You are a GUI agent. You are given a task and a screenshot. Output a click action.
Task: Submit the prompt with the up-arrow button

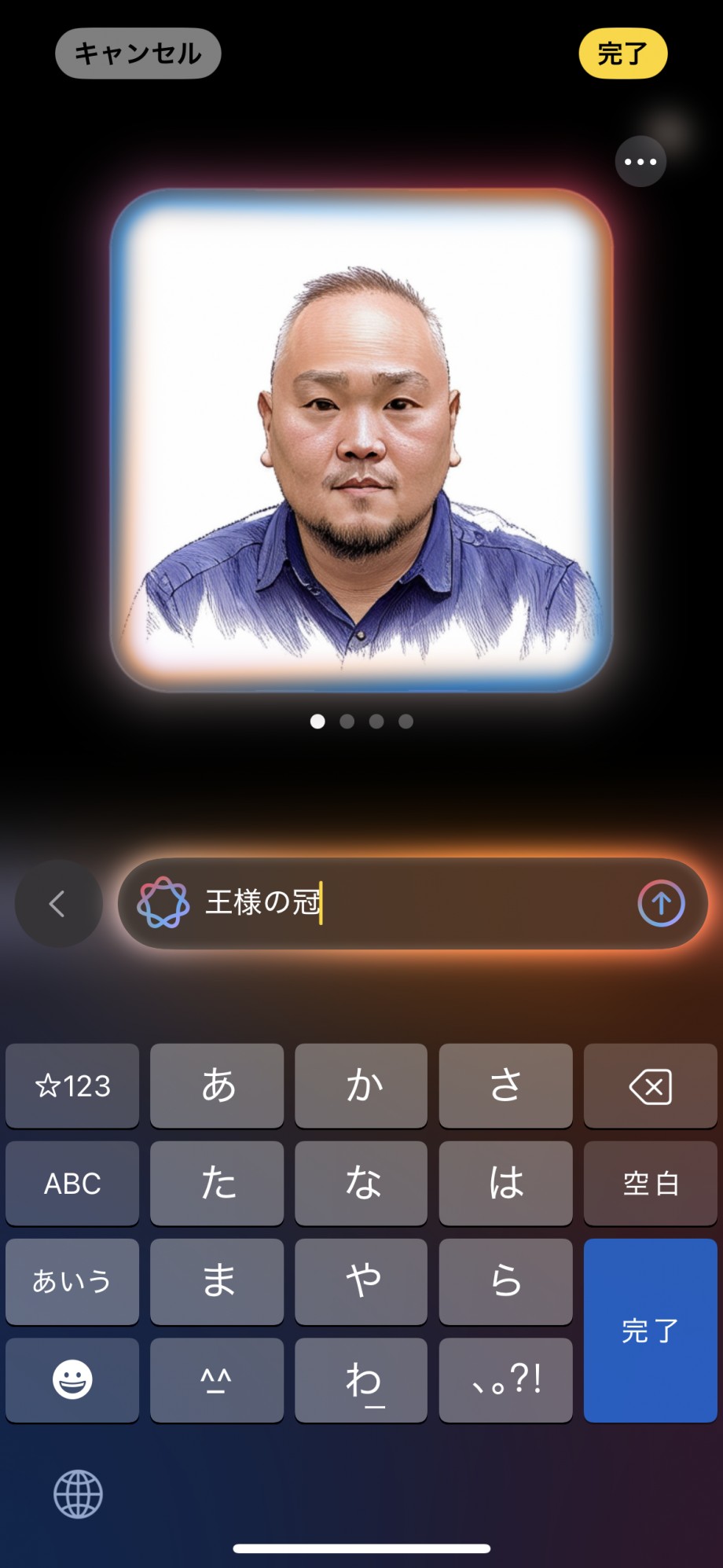point(661,903)
